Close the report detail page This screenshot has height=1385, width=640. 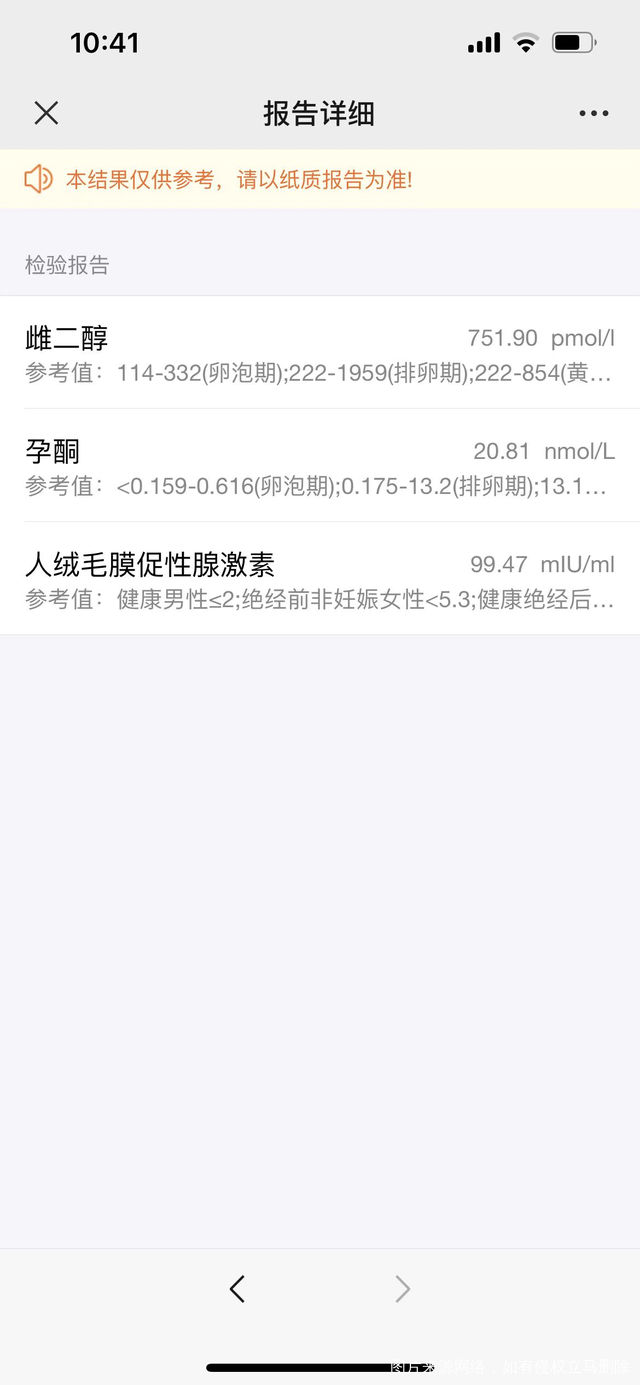pos(46,113)
